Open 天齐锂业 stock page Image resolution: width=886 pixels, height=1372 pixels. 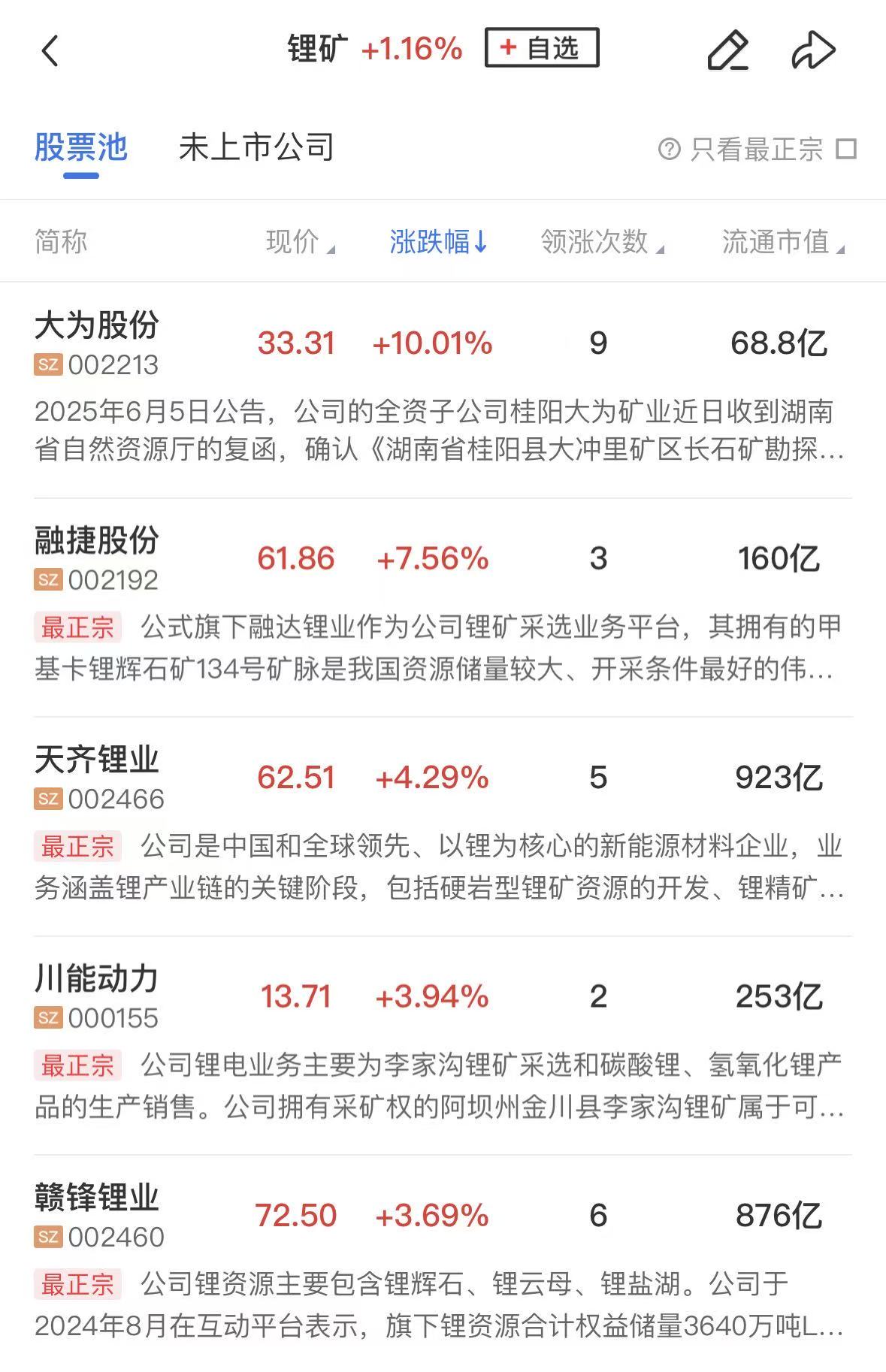(x=97, y=760)
